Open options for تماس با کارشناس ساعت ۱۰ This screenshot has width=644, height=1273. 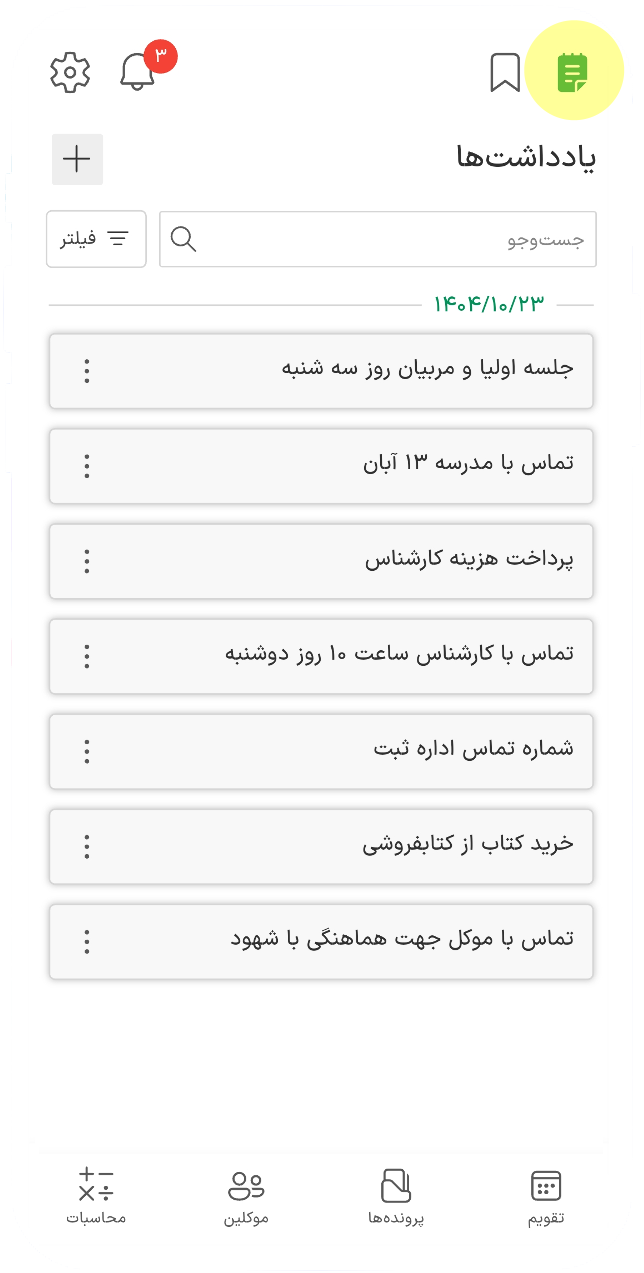coord(87,656)
